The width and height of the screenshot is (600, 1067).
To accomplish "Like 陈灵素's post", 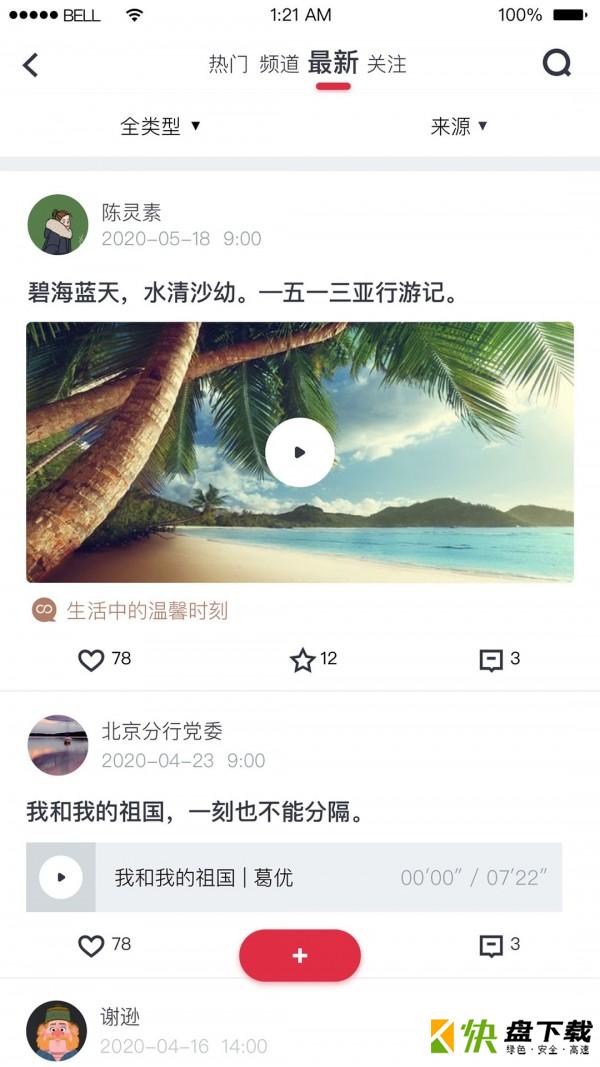I will [92, 660].
